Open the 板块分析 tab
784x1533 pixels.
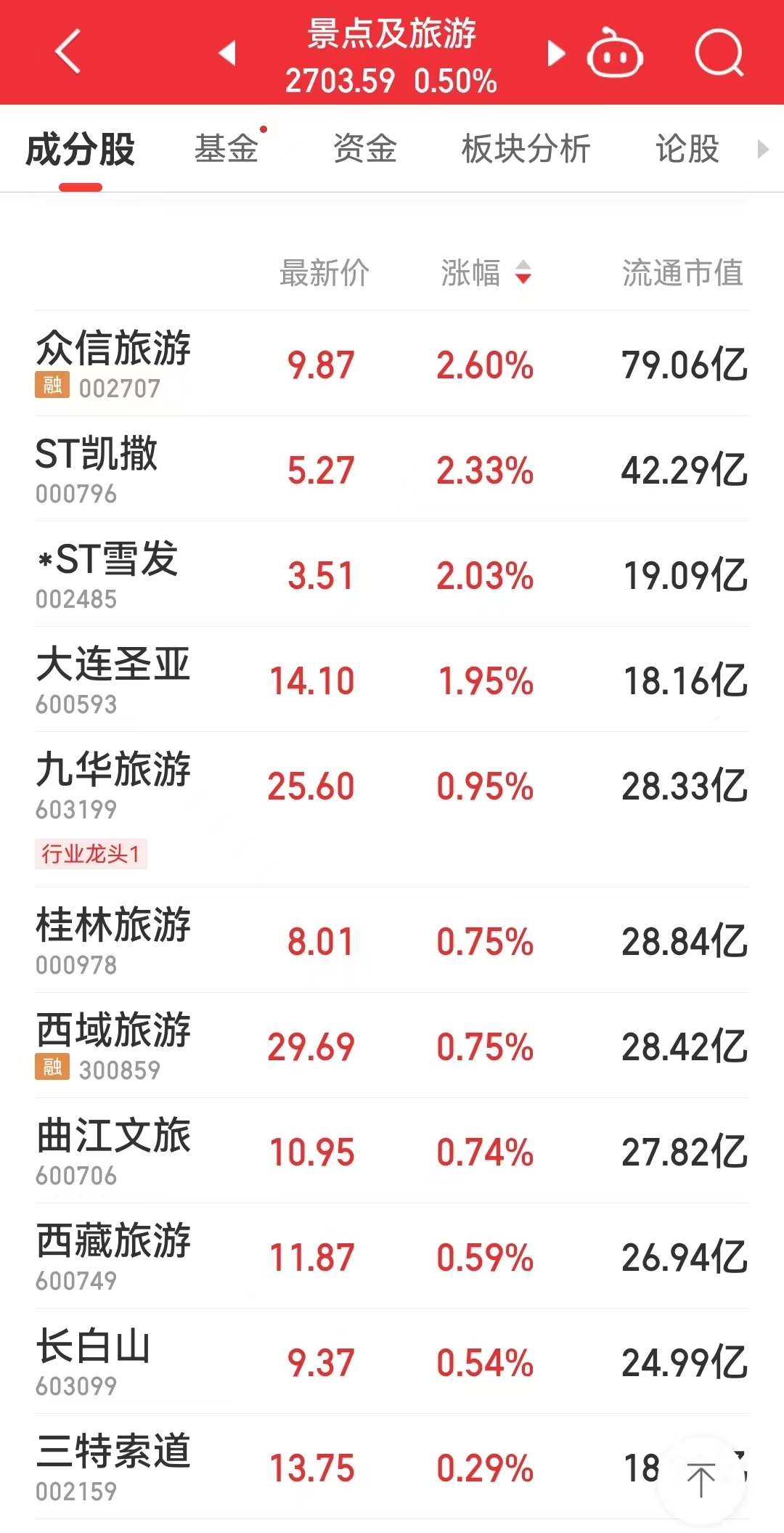pyautogui.click(x=526, y=149)
